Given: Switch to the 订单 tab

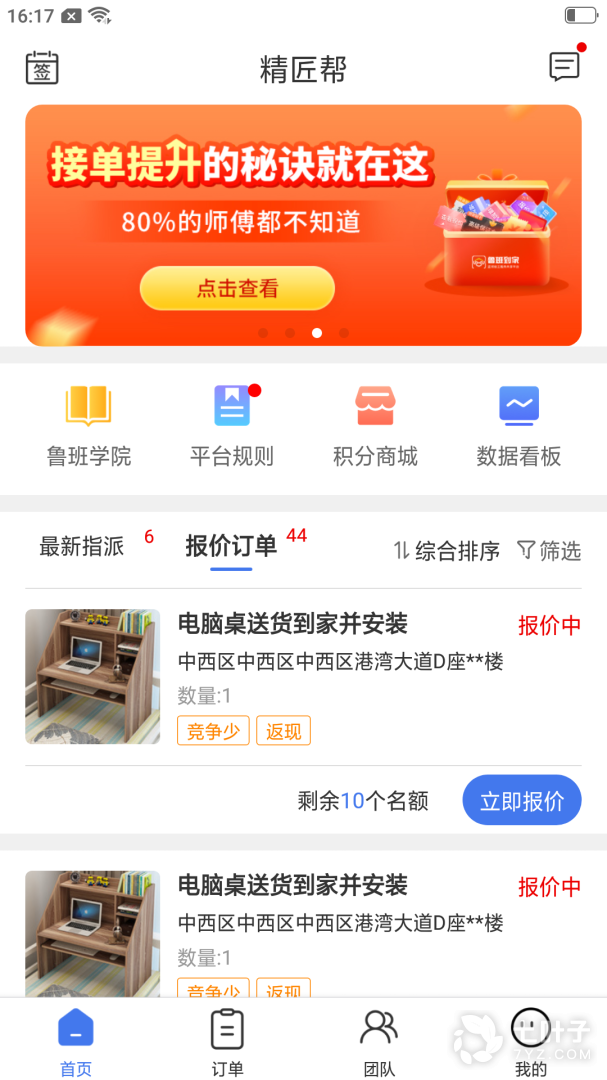Looking at the screenshot, I should point(227,1040).
